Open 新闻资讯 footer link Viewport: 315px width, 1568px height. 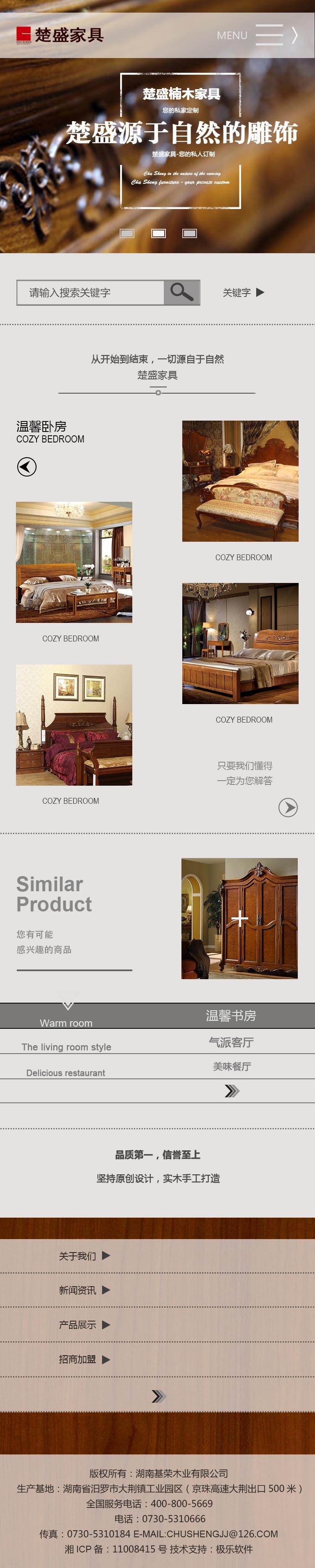click(84, 1290)
